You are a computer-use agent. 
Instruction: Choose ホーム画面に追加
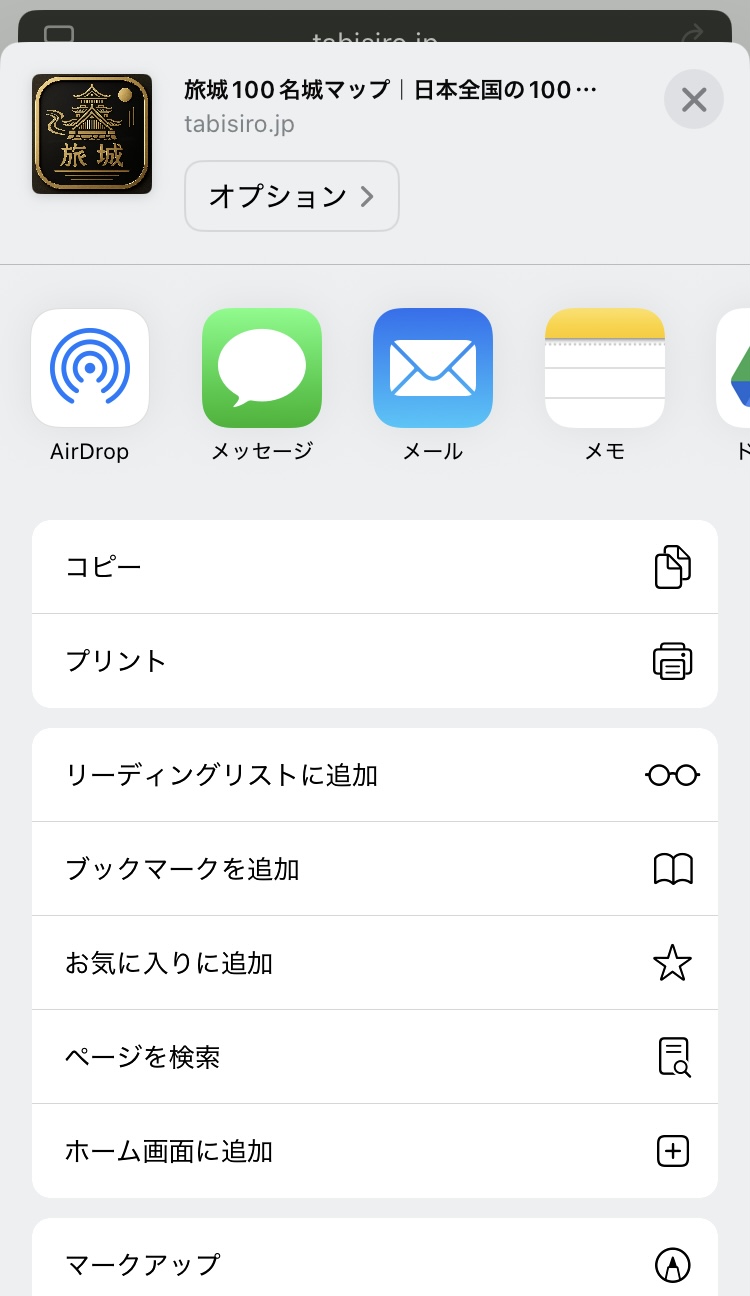375,1151
